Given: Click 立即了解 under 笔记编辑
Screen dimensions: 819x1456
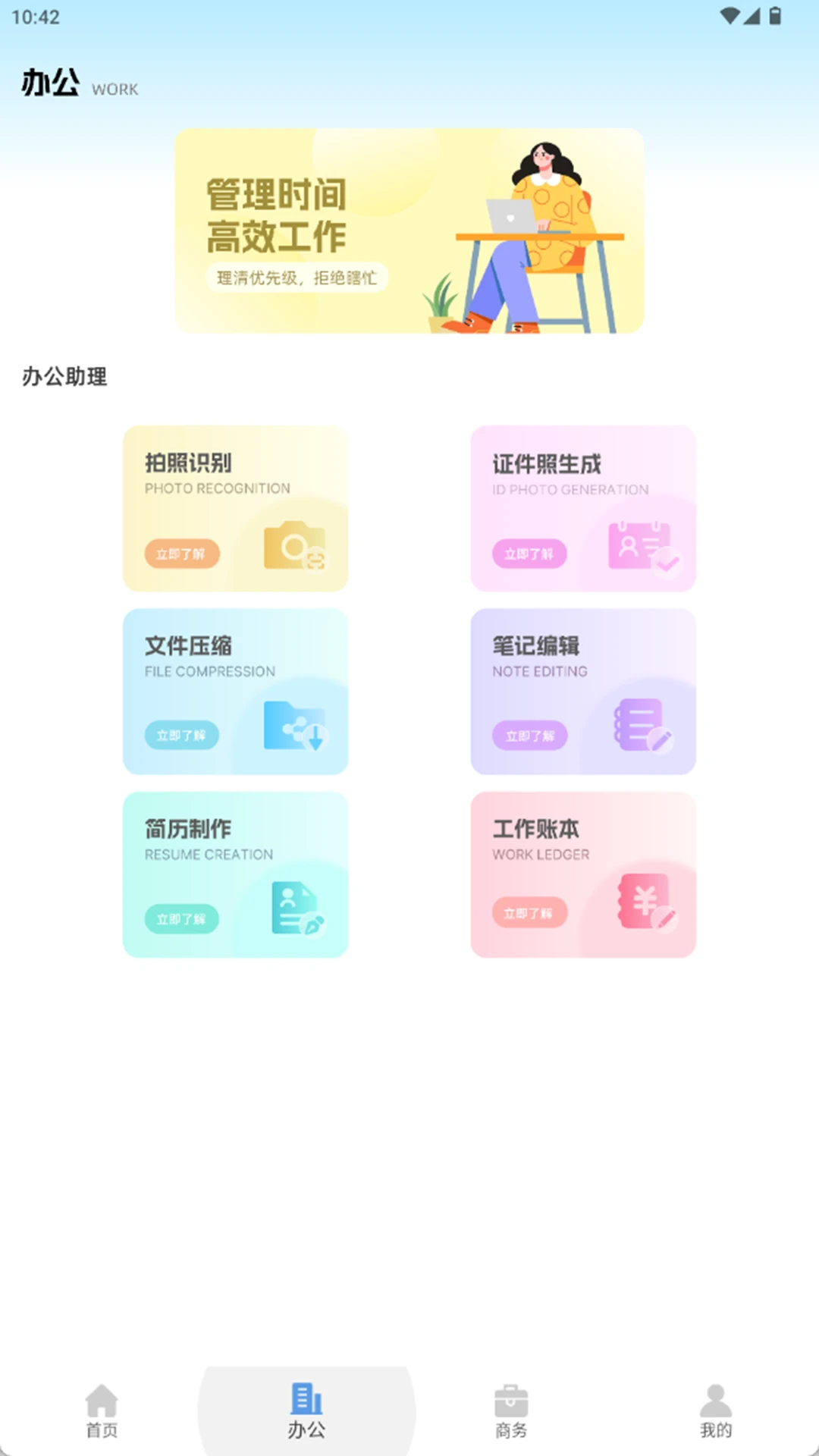Looking at the screenshot, I should pos(530,736).
